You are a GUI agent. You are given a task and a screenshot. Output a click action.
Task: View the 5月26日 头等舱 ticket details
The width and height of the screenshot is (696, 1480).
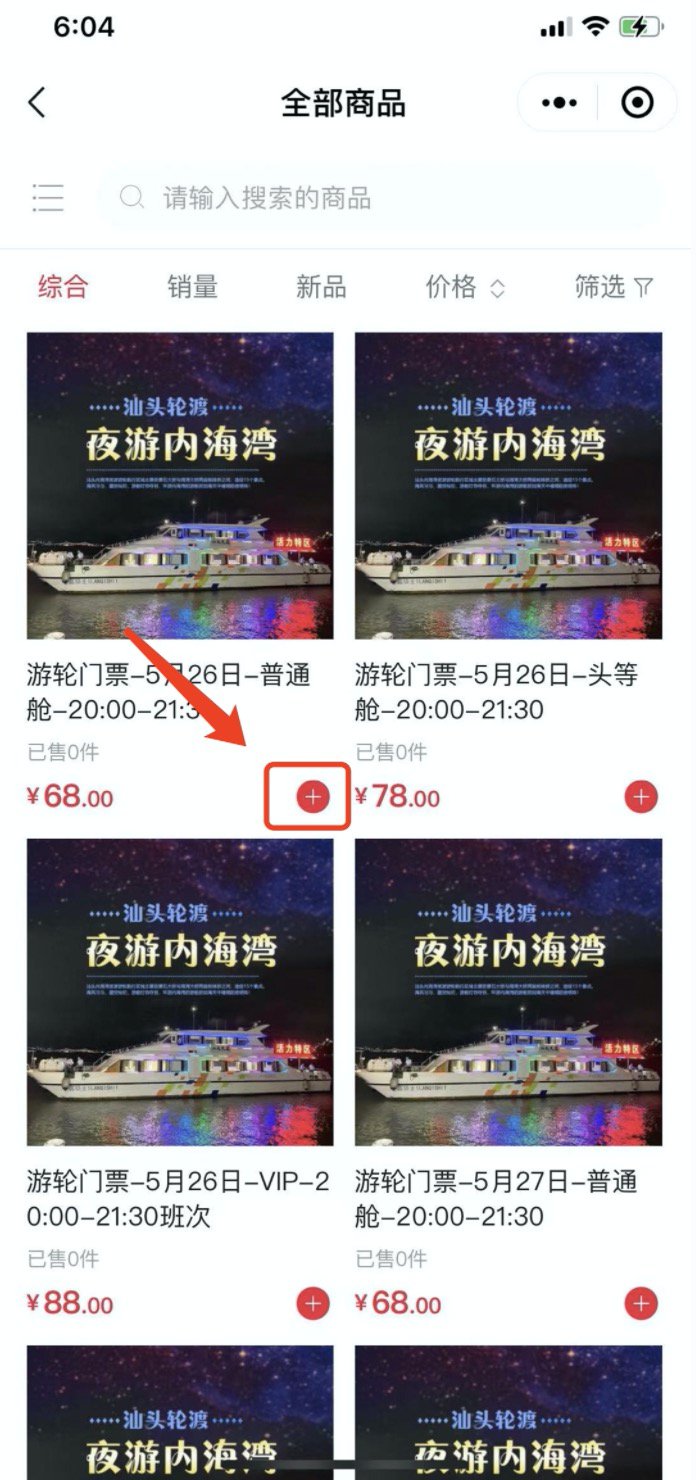click(508, 486)
